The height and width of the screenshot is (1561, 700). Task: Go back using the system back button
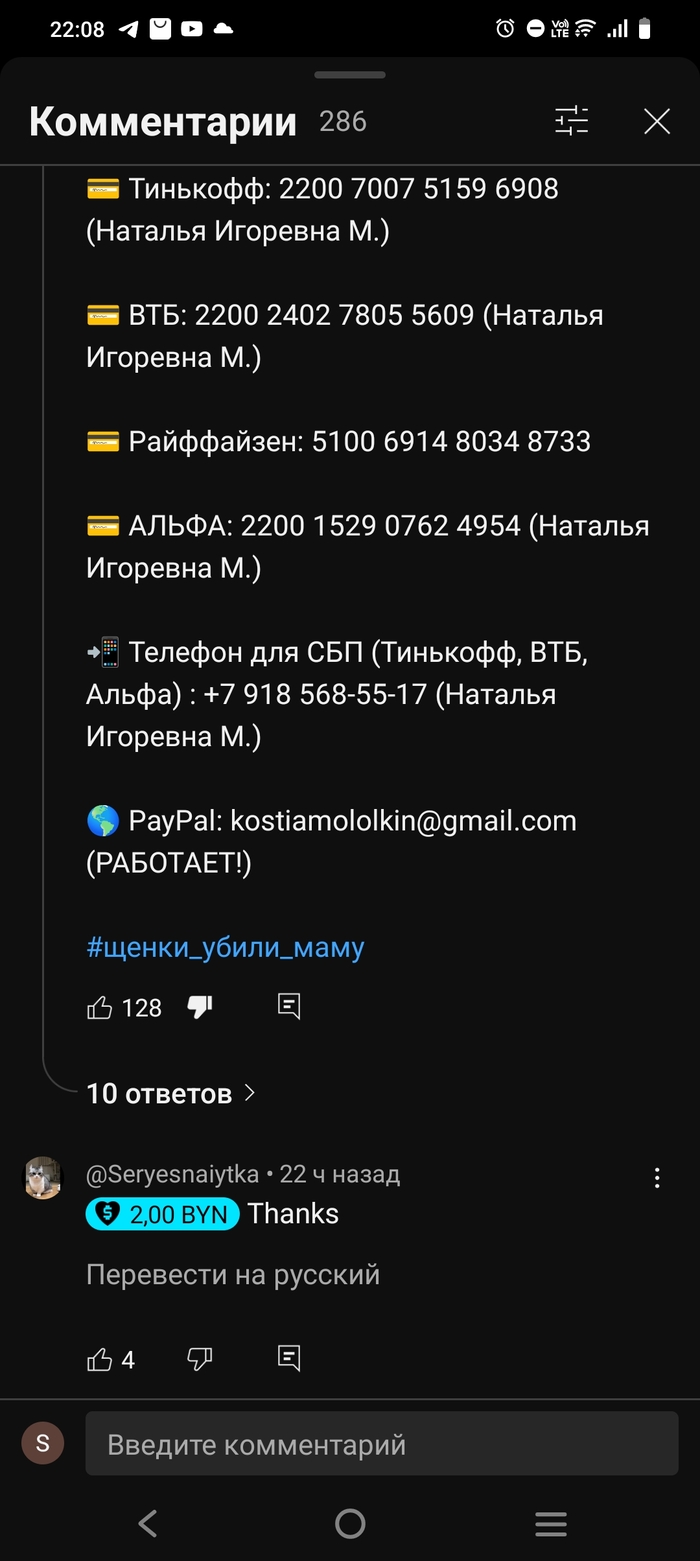point(148,1523)
